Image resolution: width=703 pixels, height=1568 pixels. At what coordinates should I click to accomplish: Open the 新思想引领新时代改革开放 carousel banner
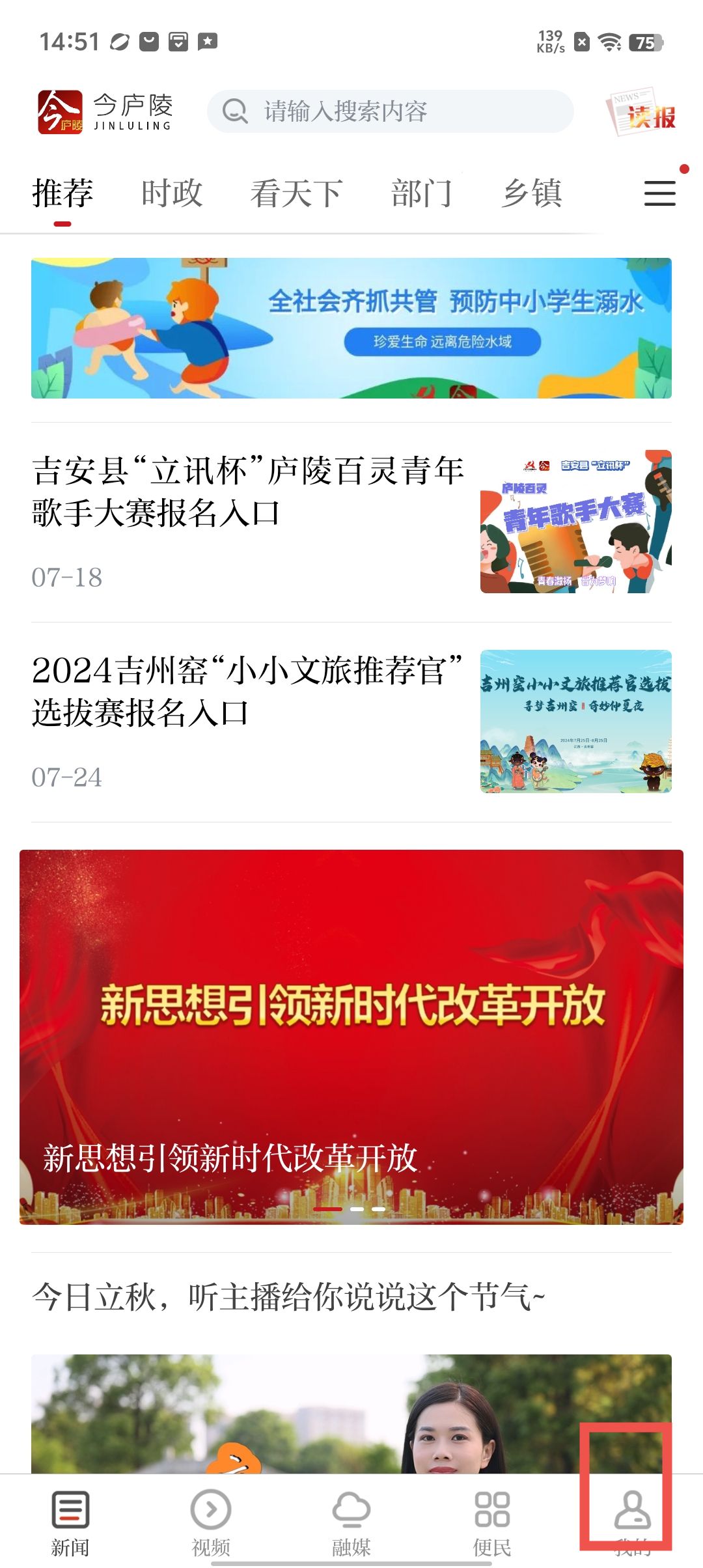[351, 1037]
